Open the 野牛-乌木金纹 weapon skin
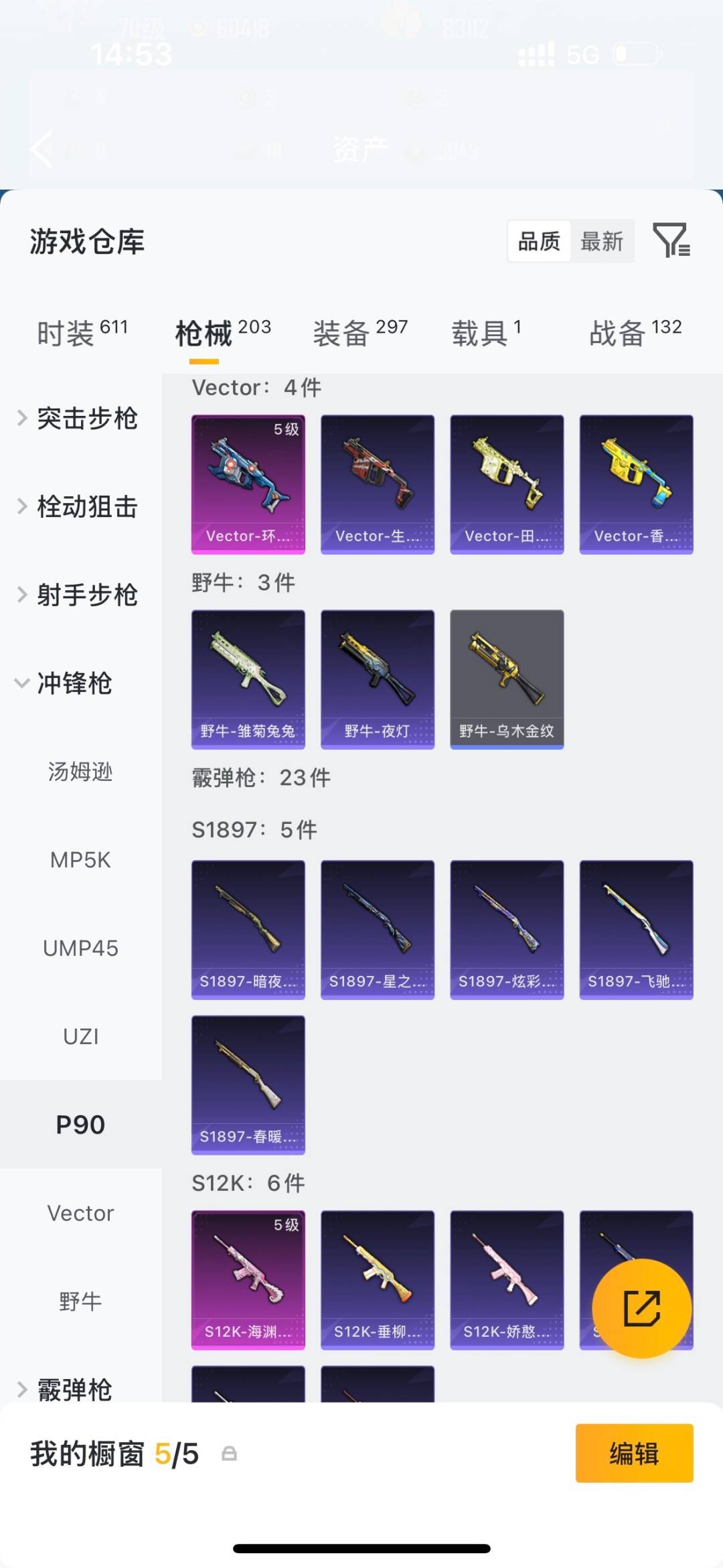 507,679
